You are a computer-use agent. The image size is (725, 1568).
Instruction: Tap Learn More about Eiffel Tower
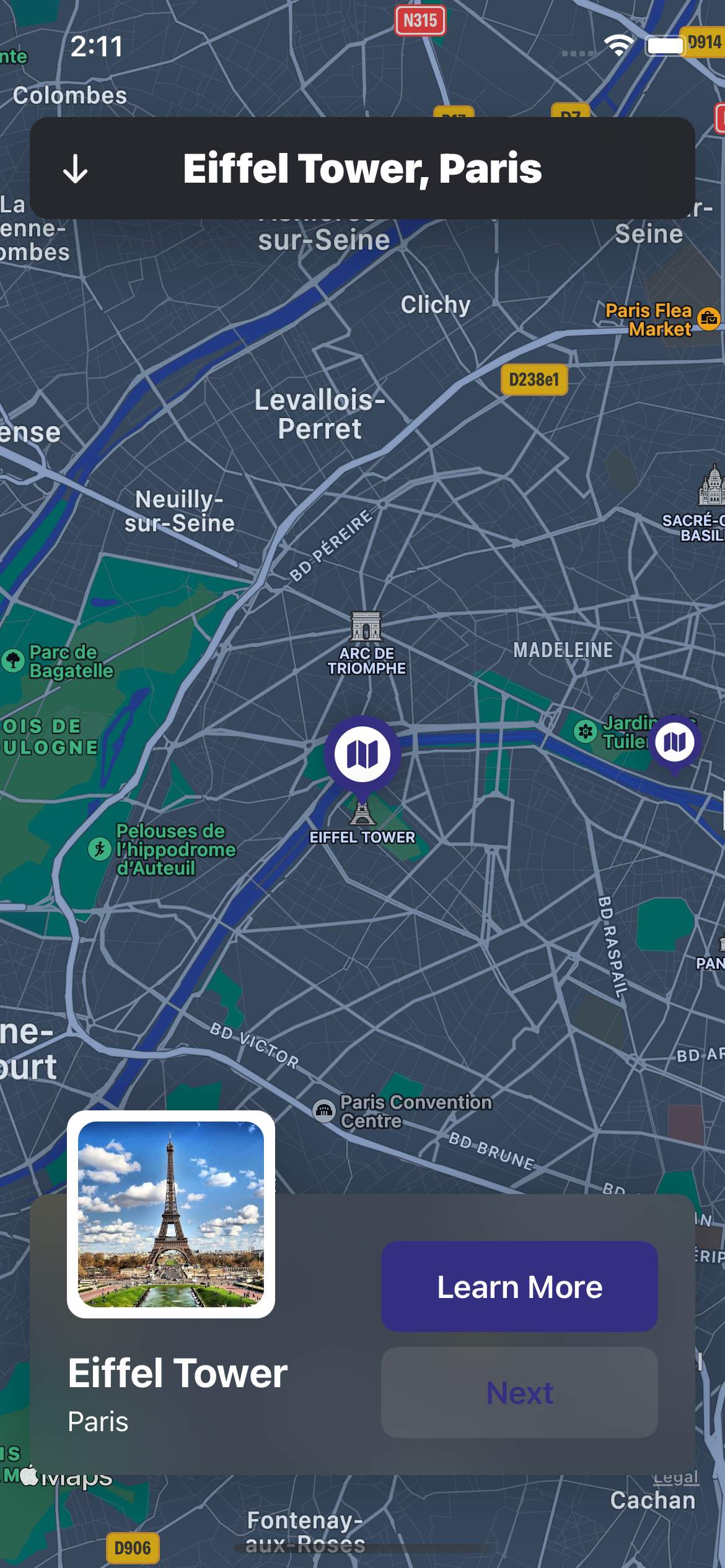point(519,1287)
